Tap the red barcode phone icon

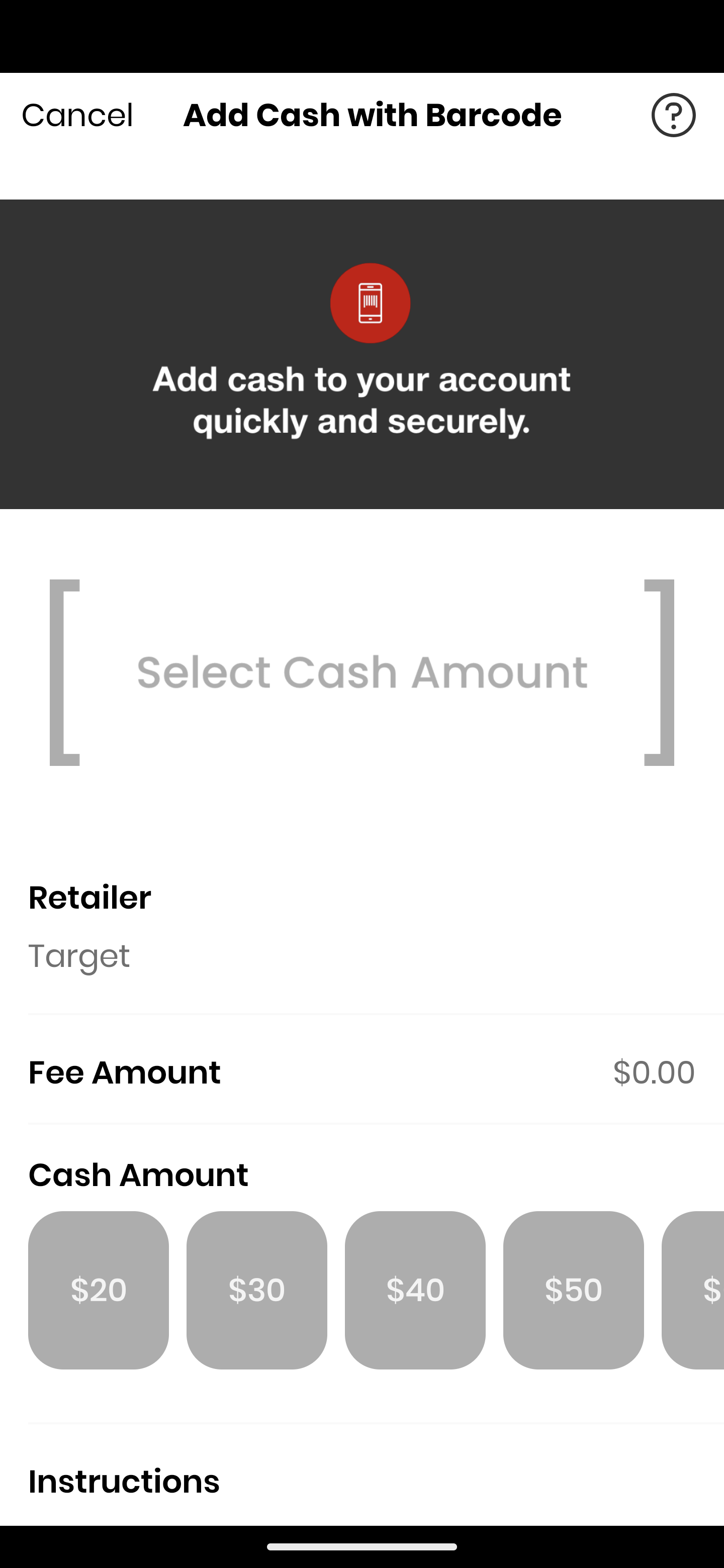[x=370, y=303]
